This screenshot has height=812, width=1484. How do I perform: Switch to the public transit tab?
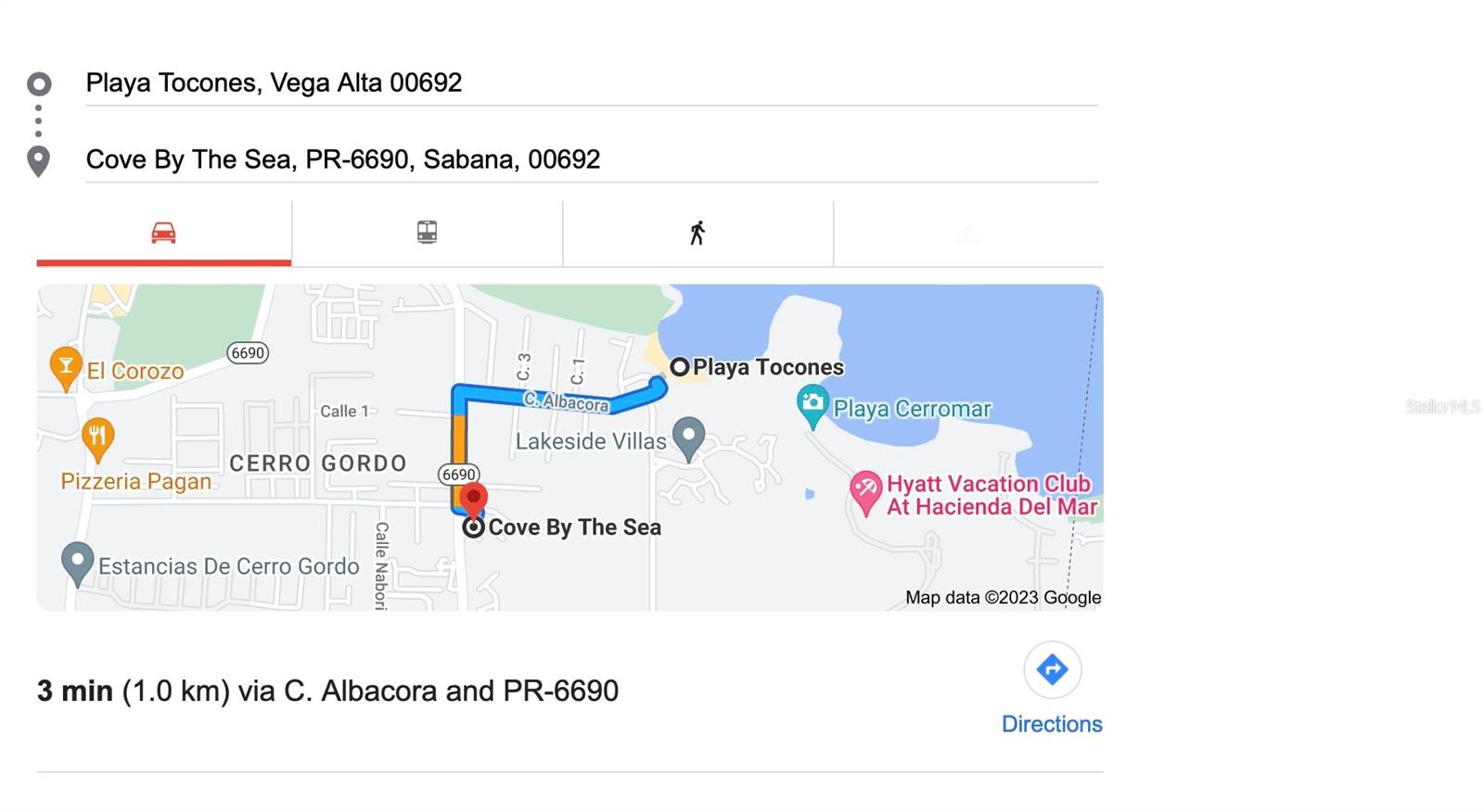click(x=427, y=233)
